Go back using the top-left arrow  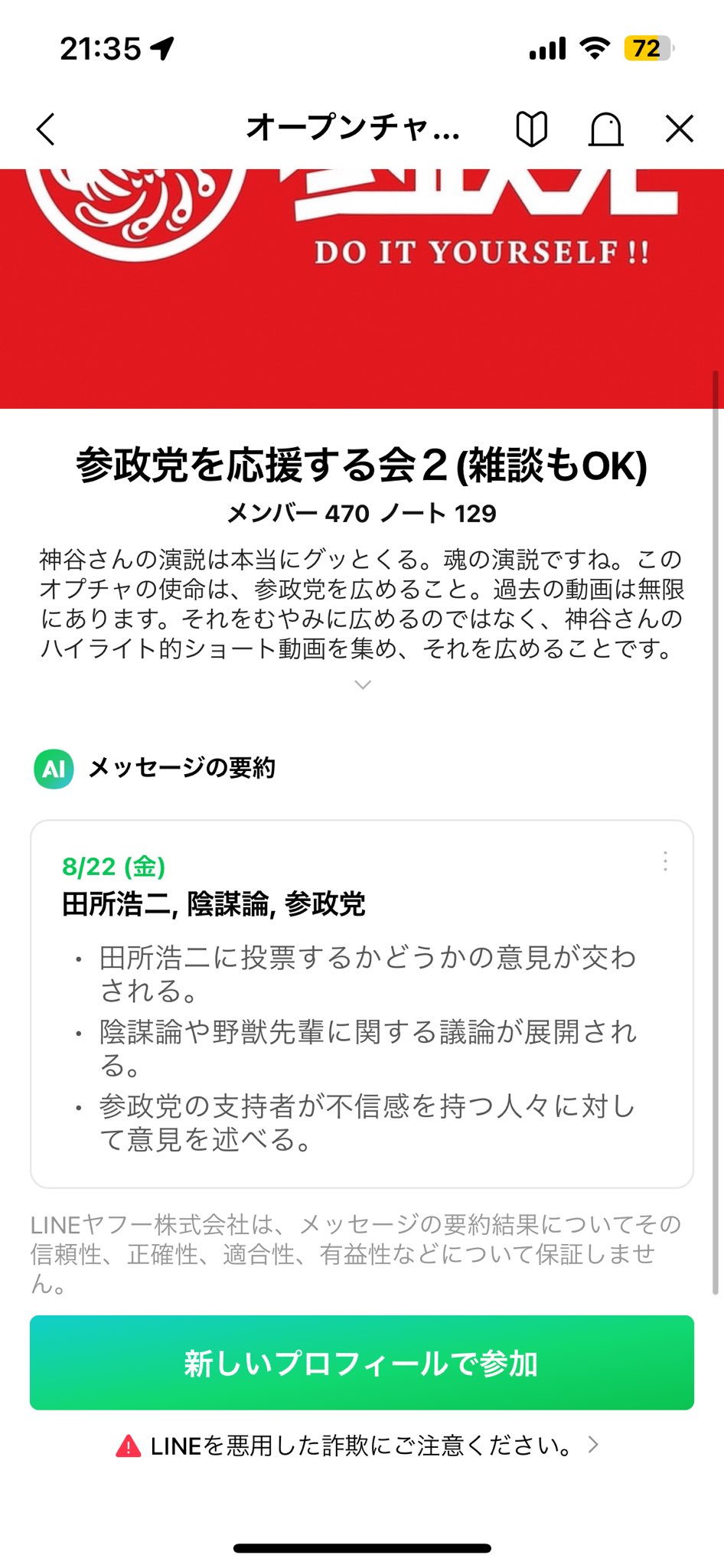(x=46, y=129)
